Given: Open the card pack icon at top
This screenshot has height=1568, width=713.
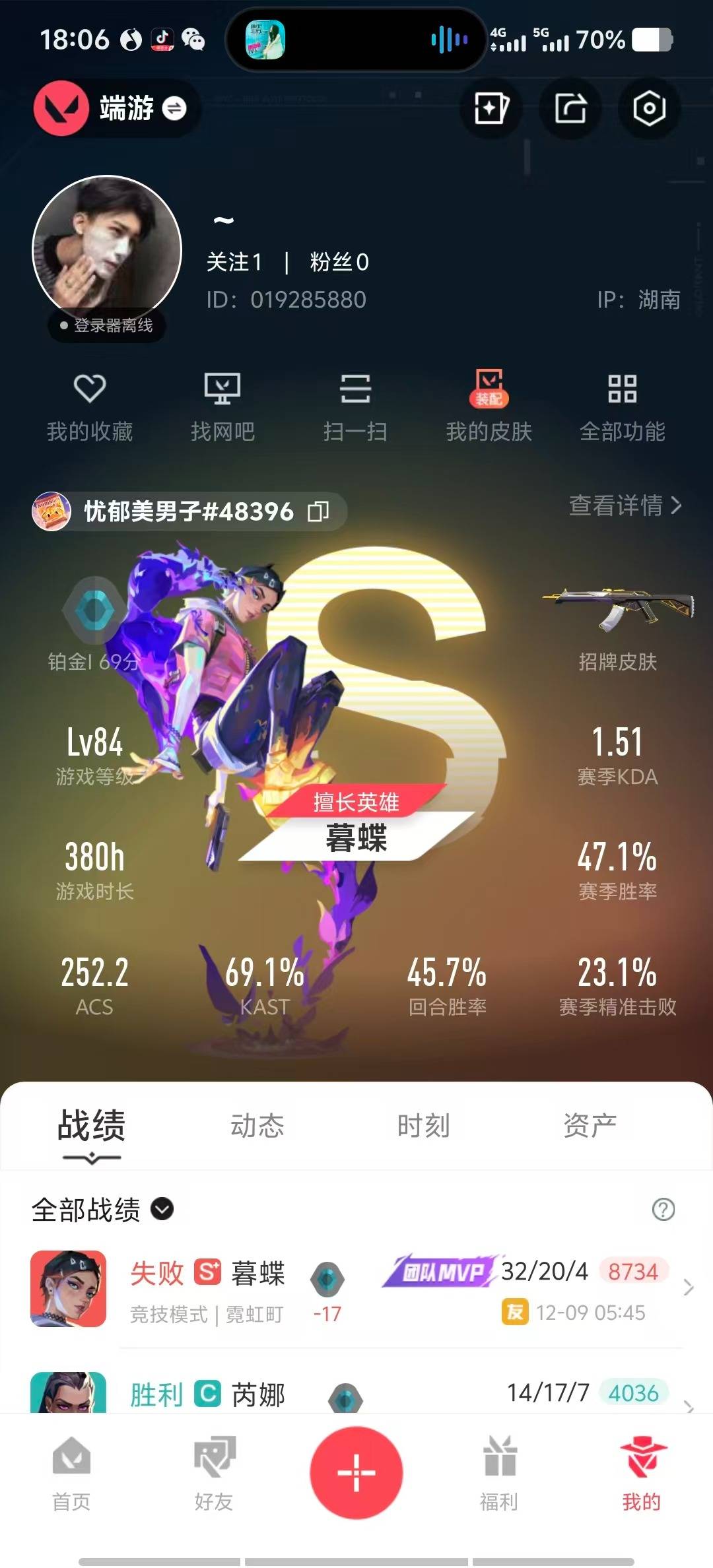Looking at the screenshot, I should point(491,108).
